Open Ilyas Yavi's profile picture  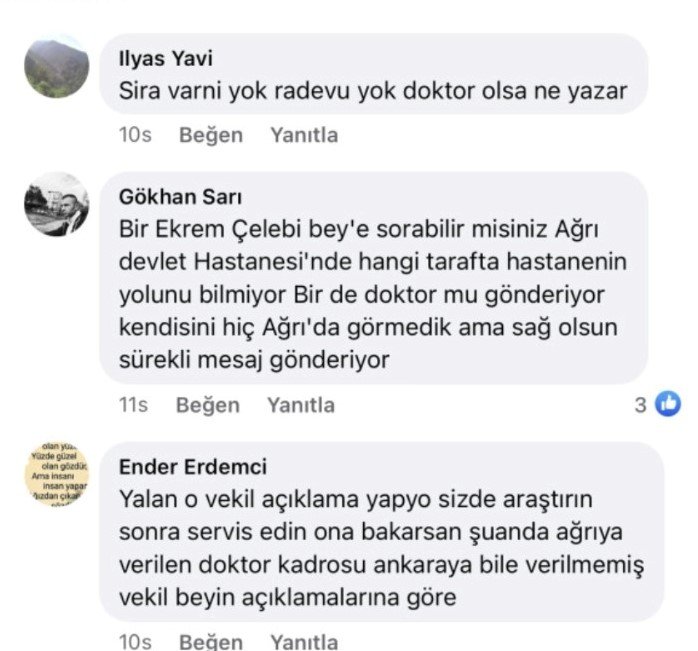coord(56,67)
